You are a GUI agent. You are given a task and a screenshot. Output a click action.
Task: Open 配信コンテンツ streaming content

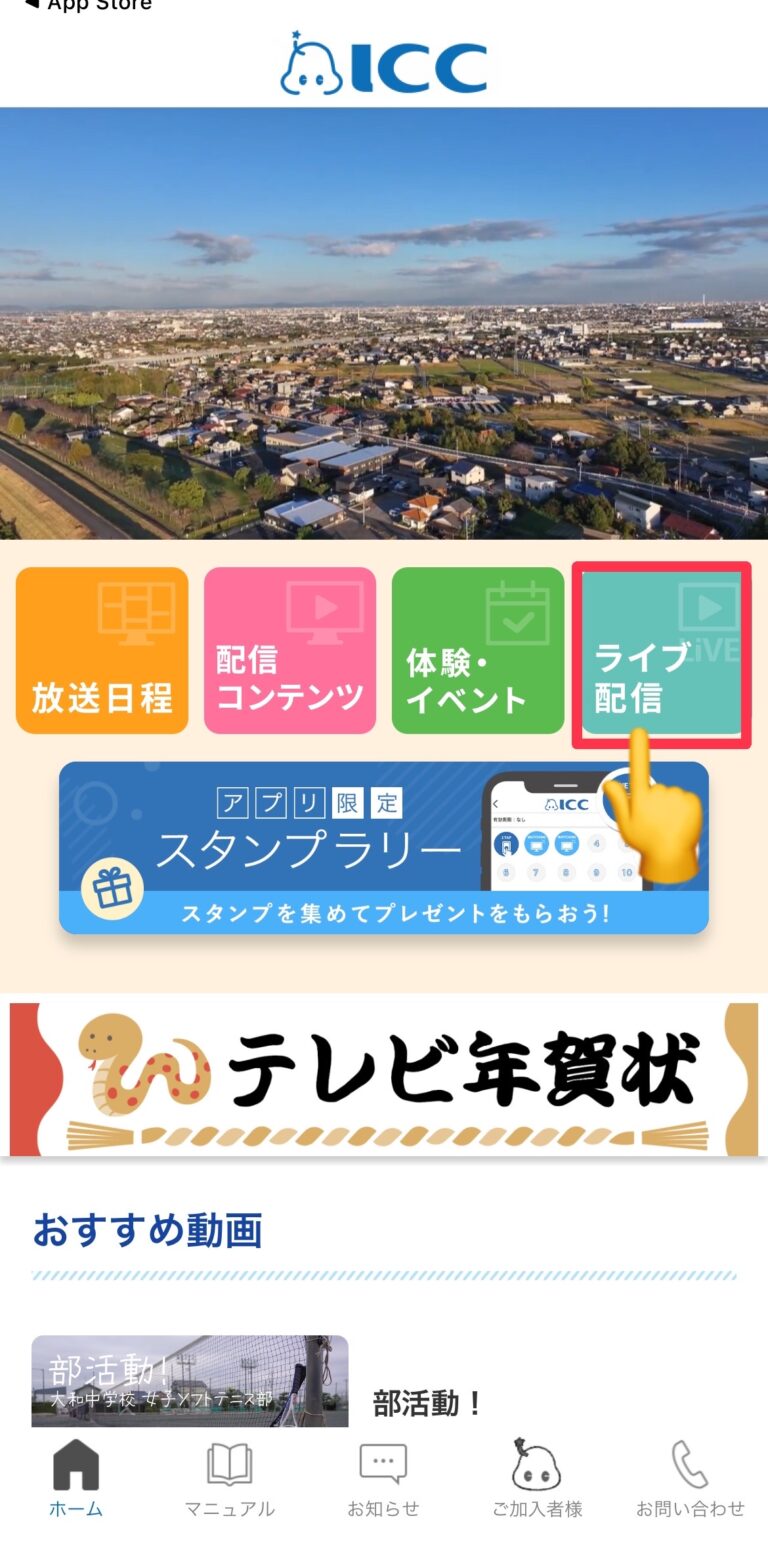[x=290, y=650]
